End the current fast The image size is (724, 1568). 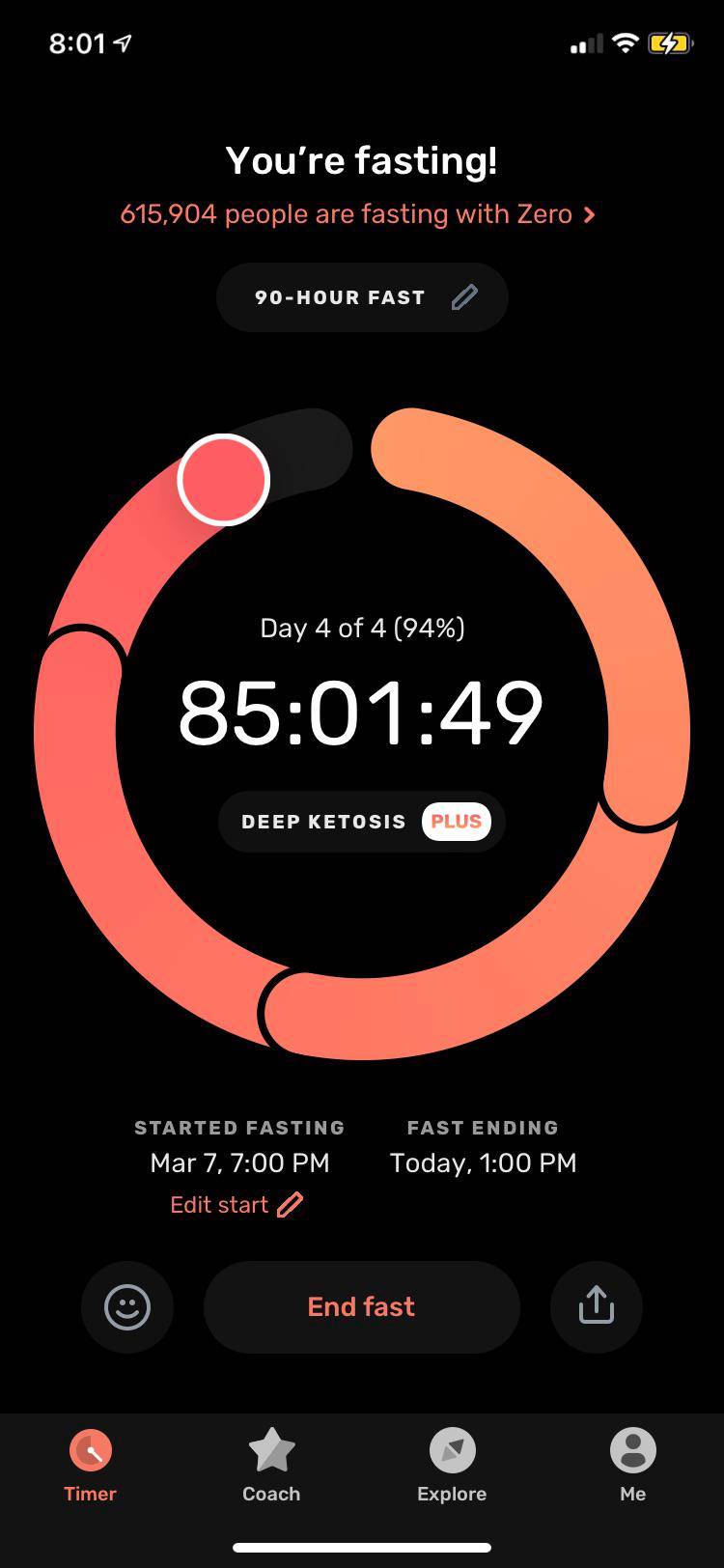click(362, 1307)
